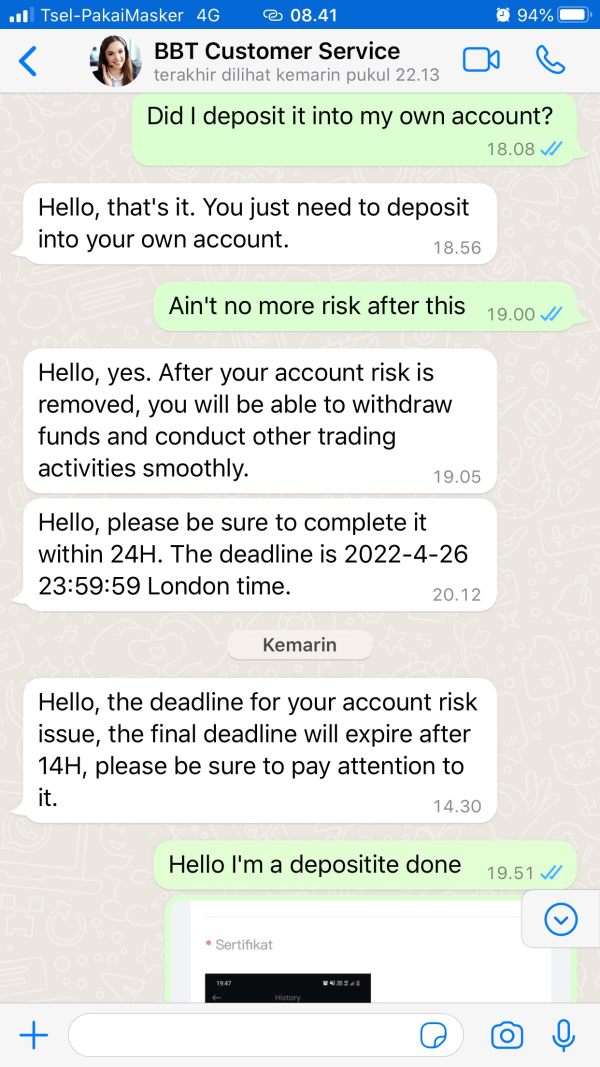Open the sticker picker
Viewport: 600px width, 1067px height.
click(433, 1036)
